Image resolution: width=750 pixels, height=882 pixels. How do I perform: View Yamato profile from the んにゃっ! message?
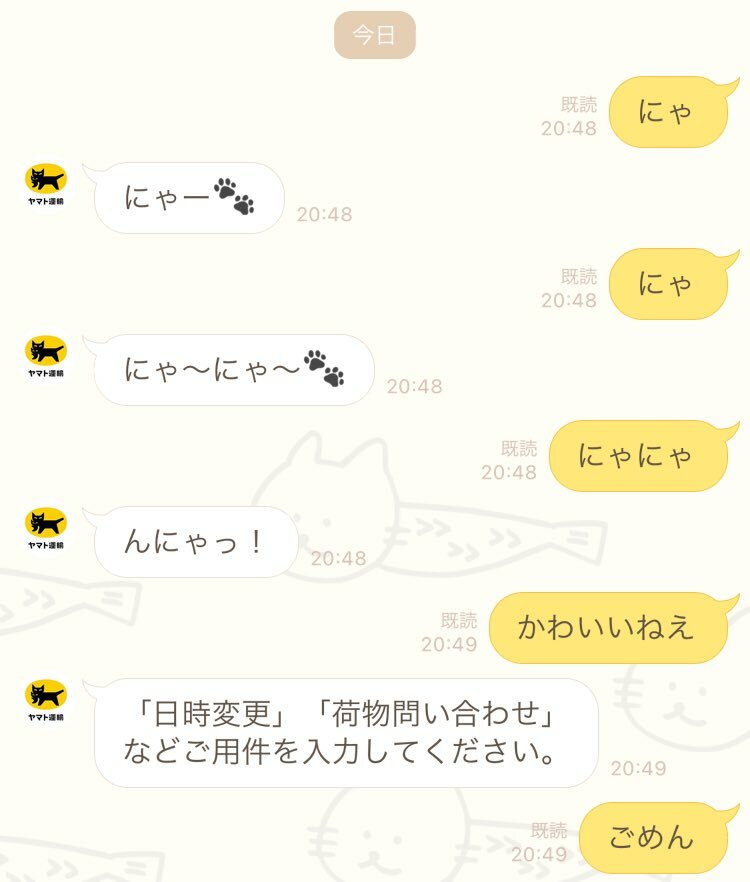(x=46, y=527)
